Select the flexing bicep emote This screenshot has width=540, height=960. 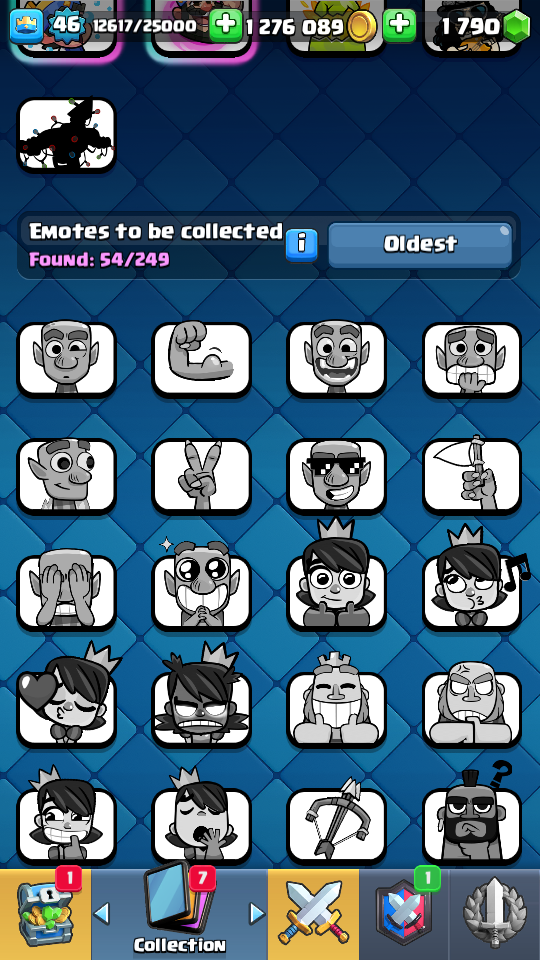(x=201, y=359)
